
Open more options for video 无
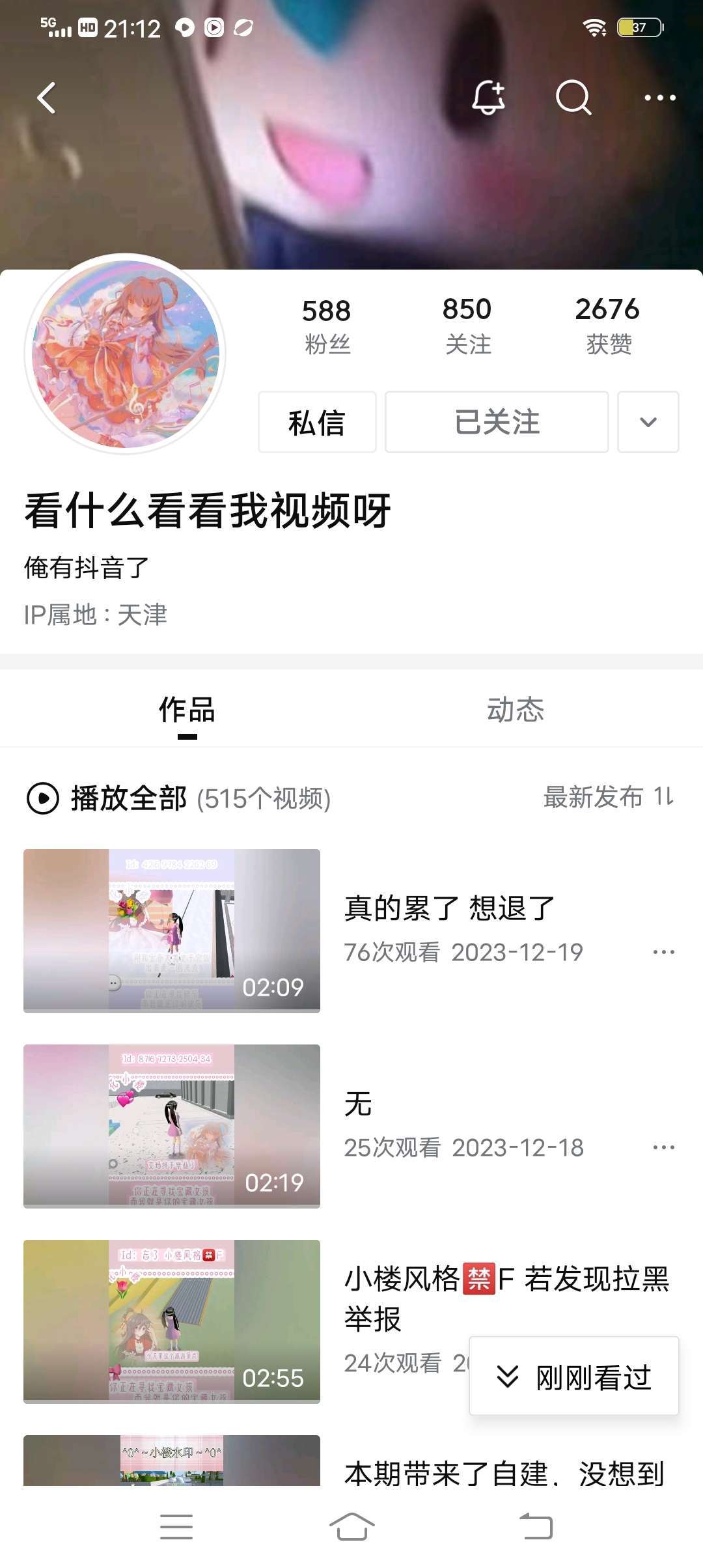pyautogui.click(x=663, y=1147)
